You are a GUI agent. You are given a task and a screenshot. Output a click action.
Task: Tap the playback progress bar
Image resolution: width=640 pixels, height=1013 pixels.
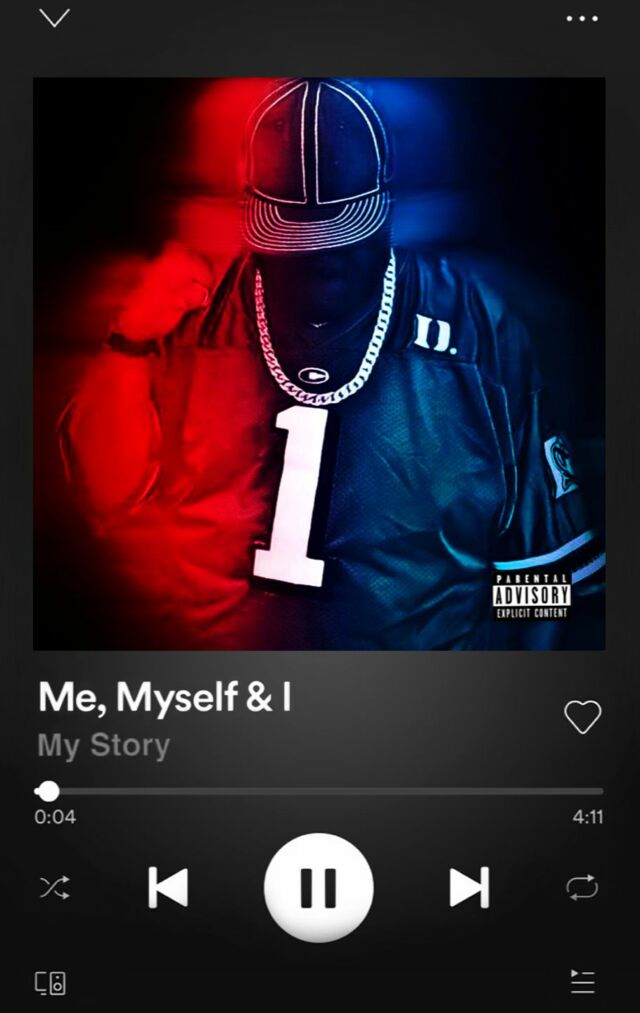coord(320,791)
